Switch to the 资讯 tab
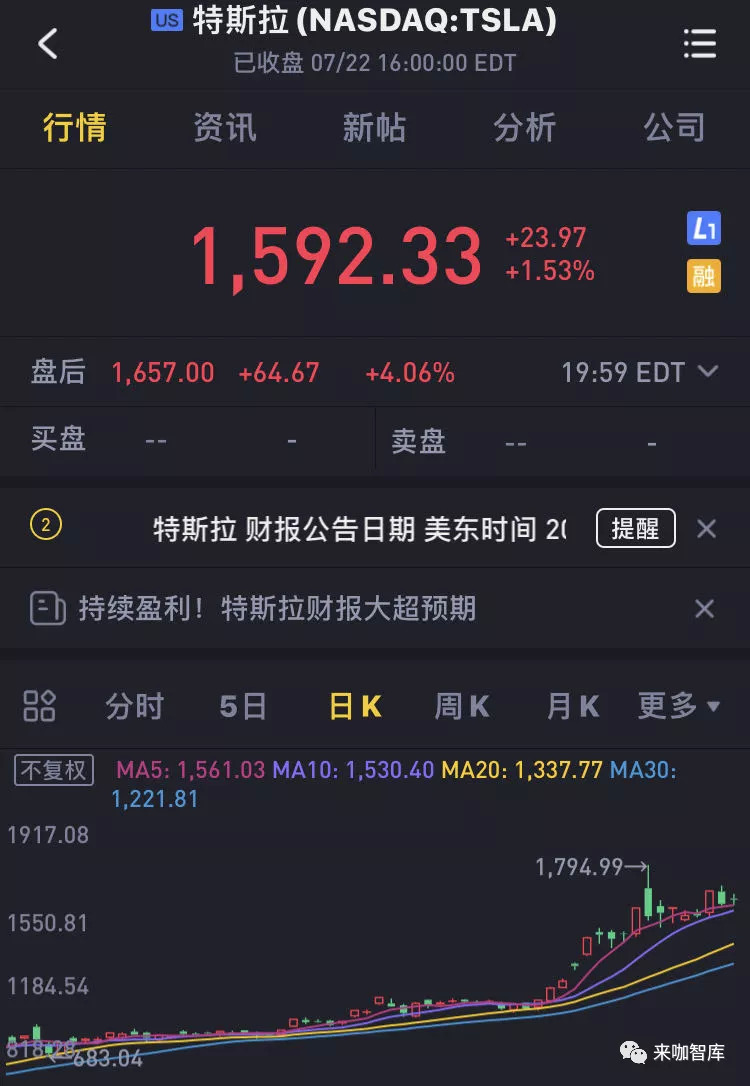Screen dimensions: 750x1086 click(x=224, y=128)
